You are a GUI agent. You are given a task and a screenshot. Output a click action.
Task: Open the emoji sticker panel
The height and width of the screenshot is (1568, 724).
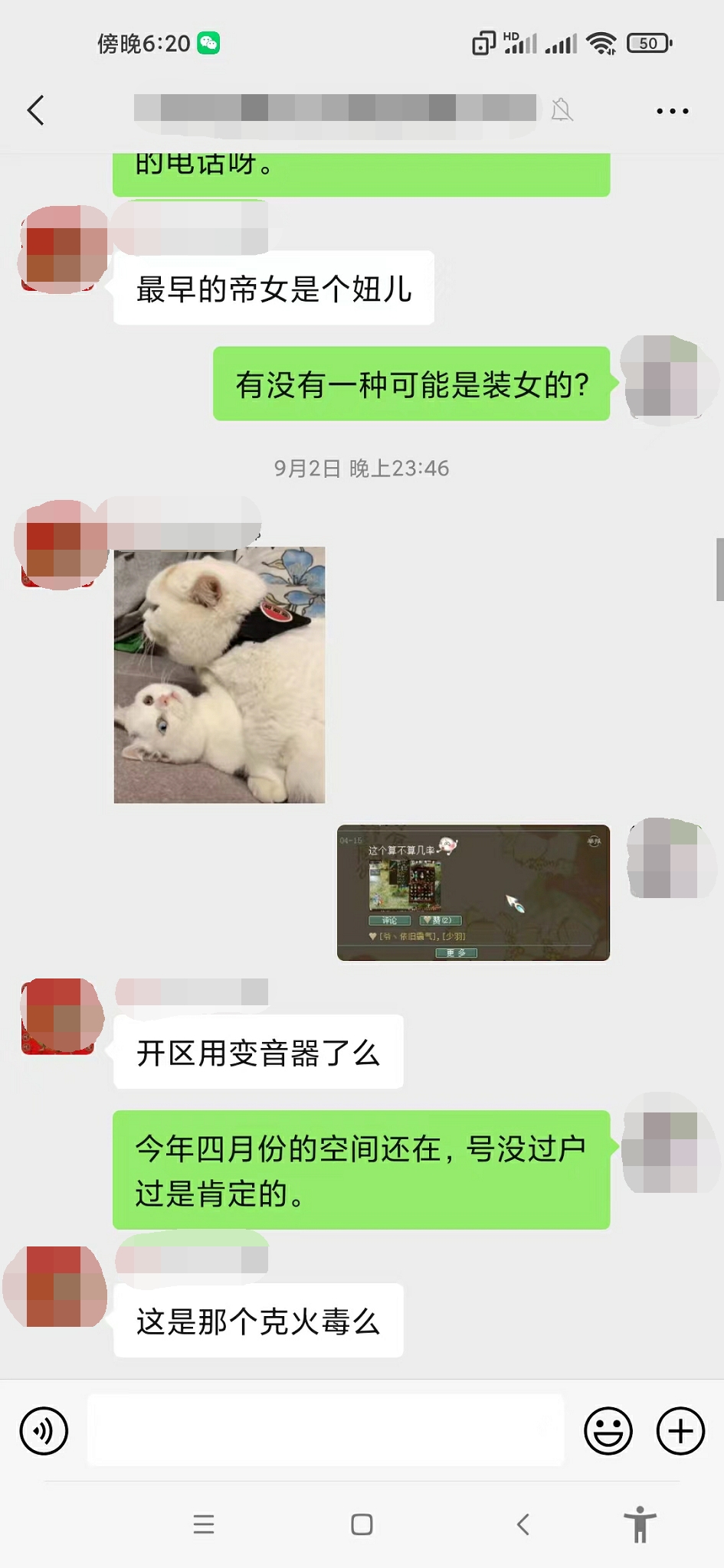[608, 1430]
